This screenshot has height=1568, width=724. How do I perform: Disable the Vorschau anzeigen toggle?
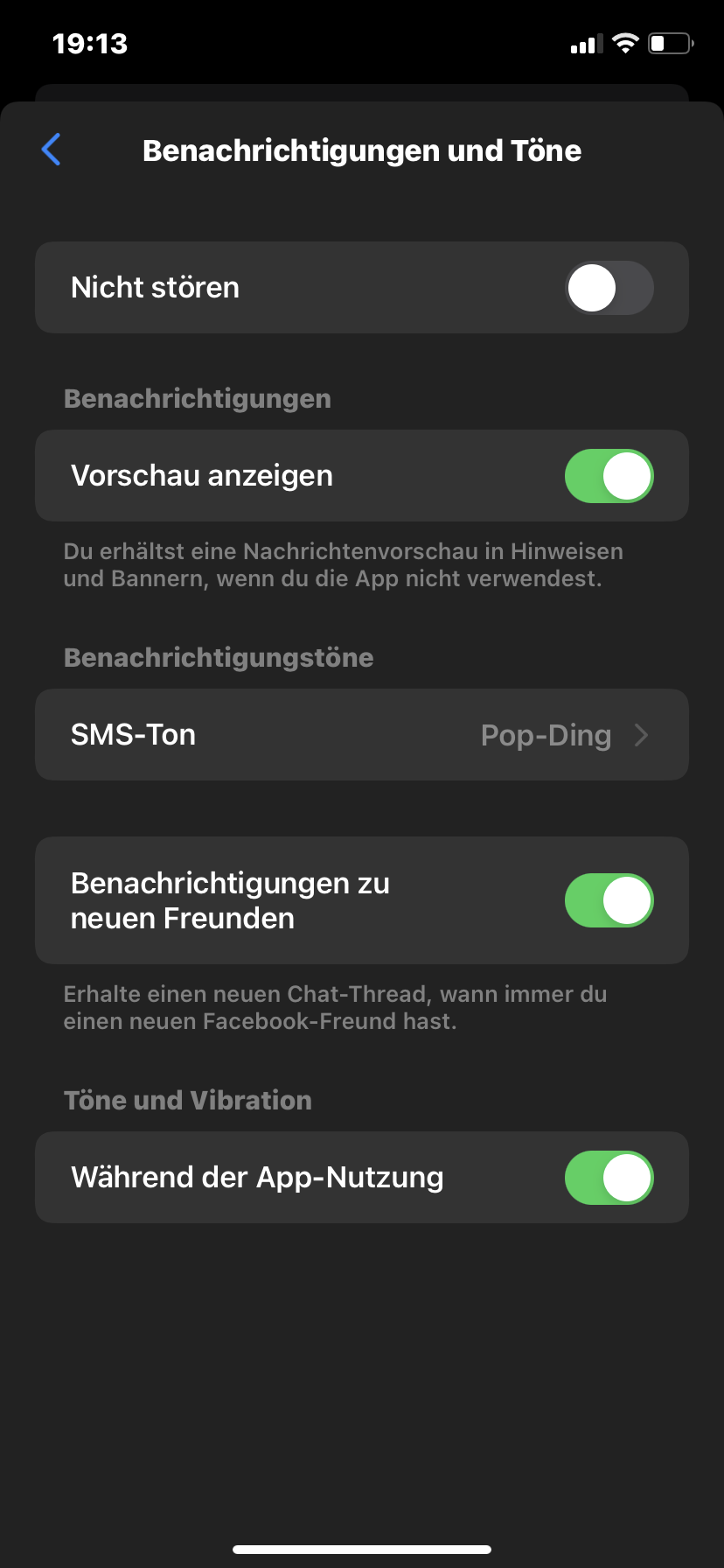609,476
